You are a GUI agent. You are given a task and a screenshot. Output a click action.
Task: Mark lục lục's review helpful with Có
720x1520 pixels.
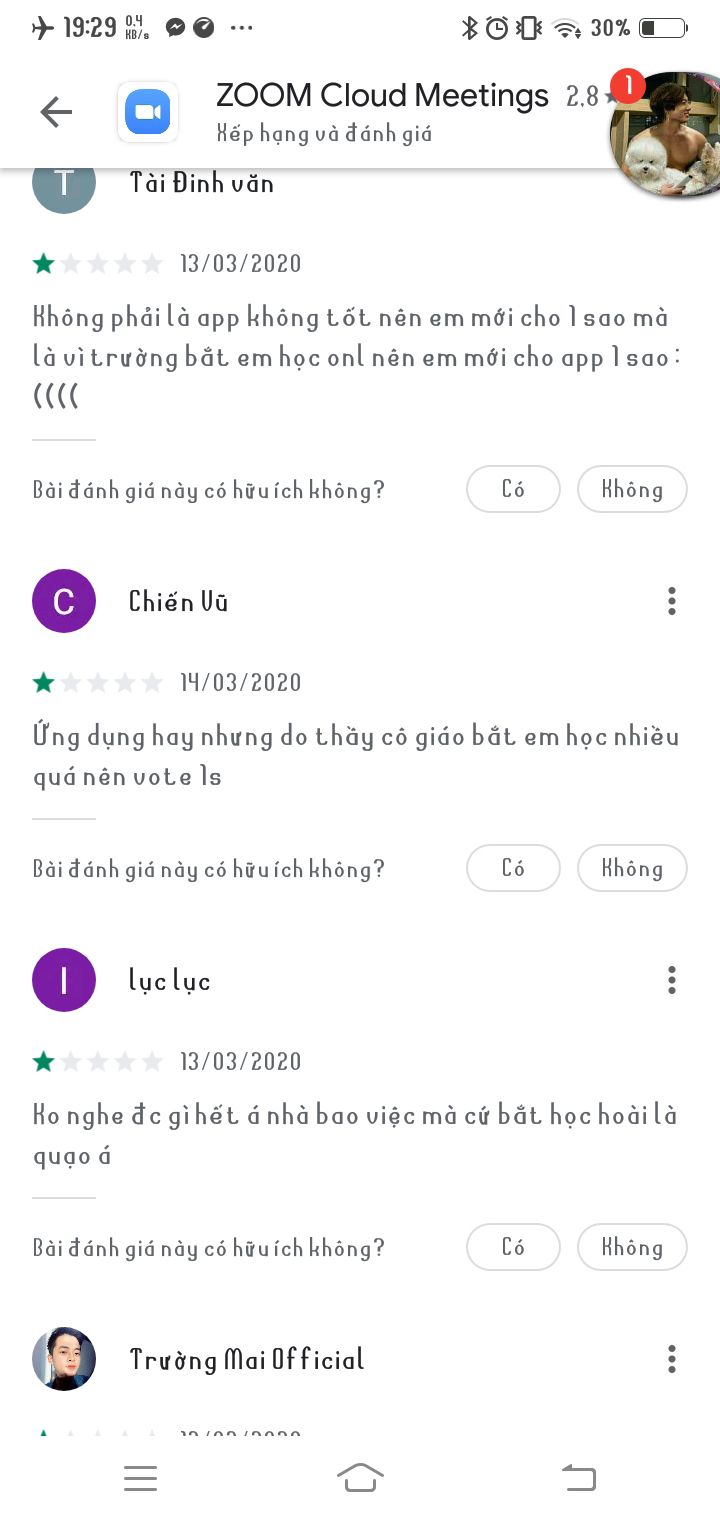coord(513,1247)
